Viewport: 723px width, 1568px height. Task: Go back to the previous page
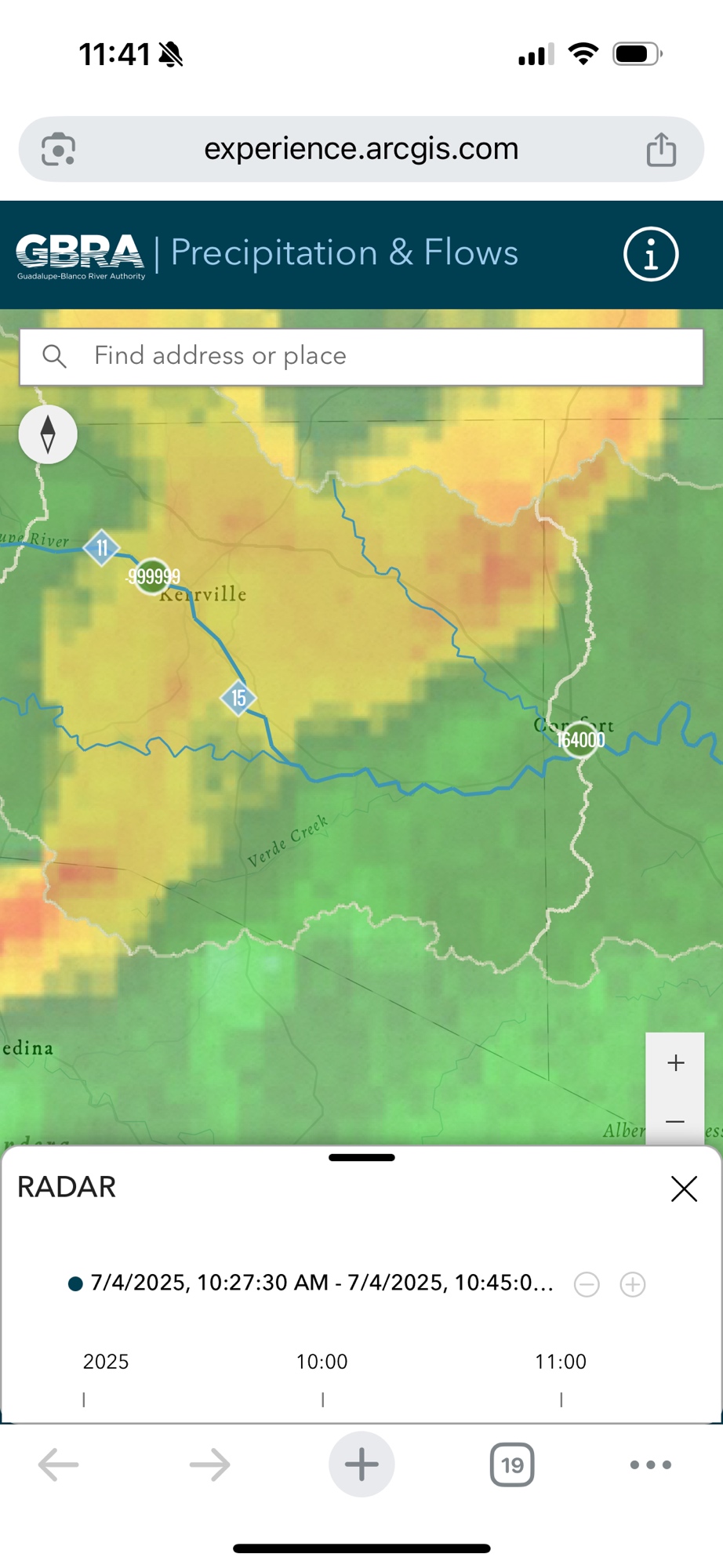coord(59,1465)
